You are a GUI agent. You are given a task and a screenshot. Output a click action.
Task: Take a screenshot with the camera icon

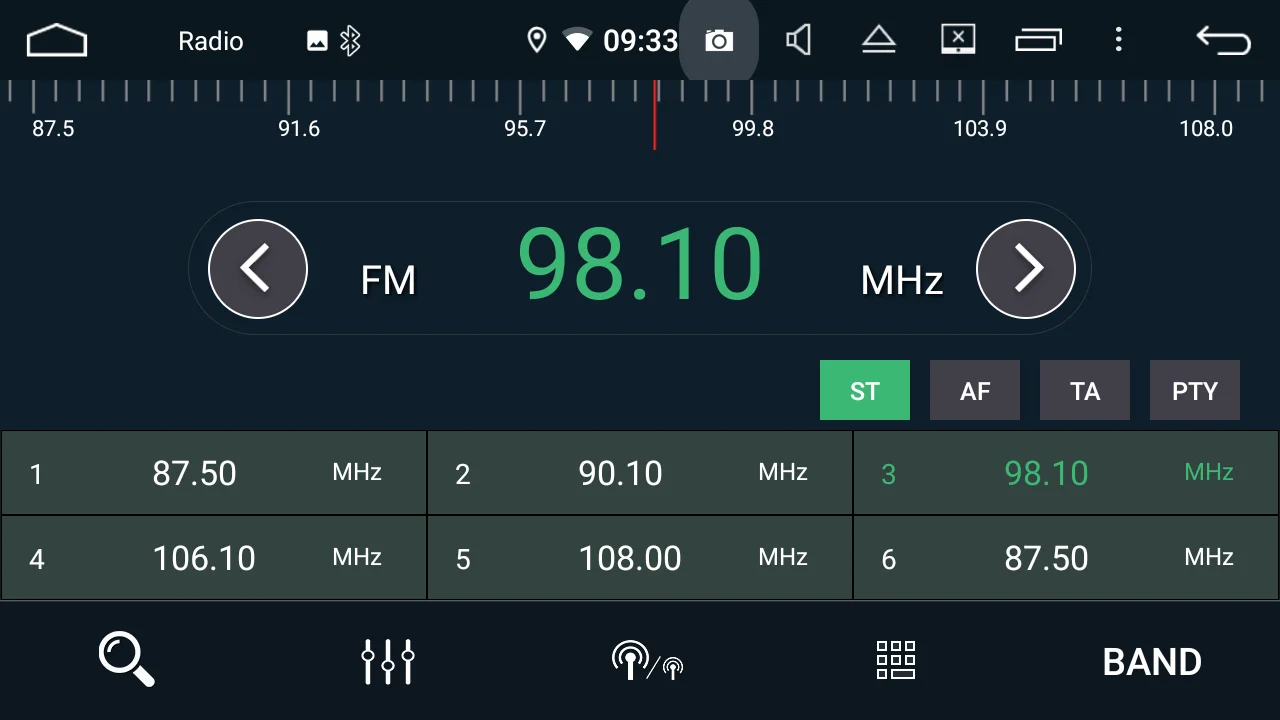[x=719, y=41]
